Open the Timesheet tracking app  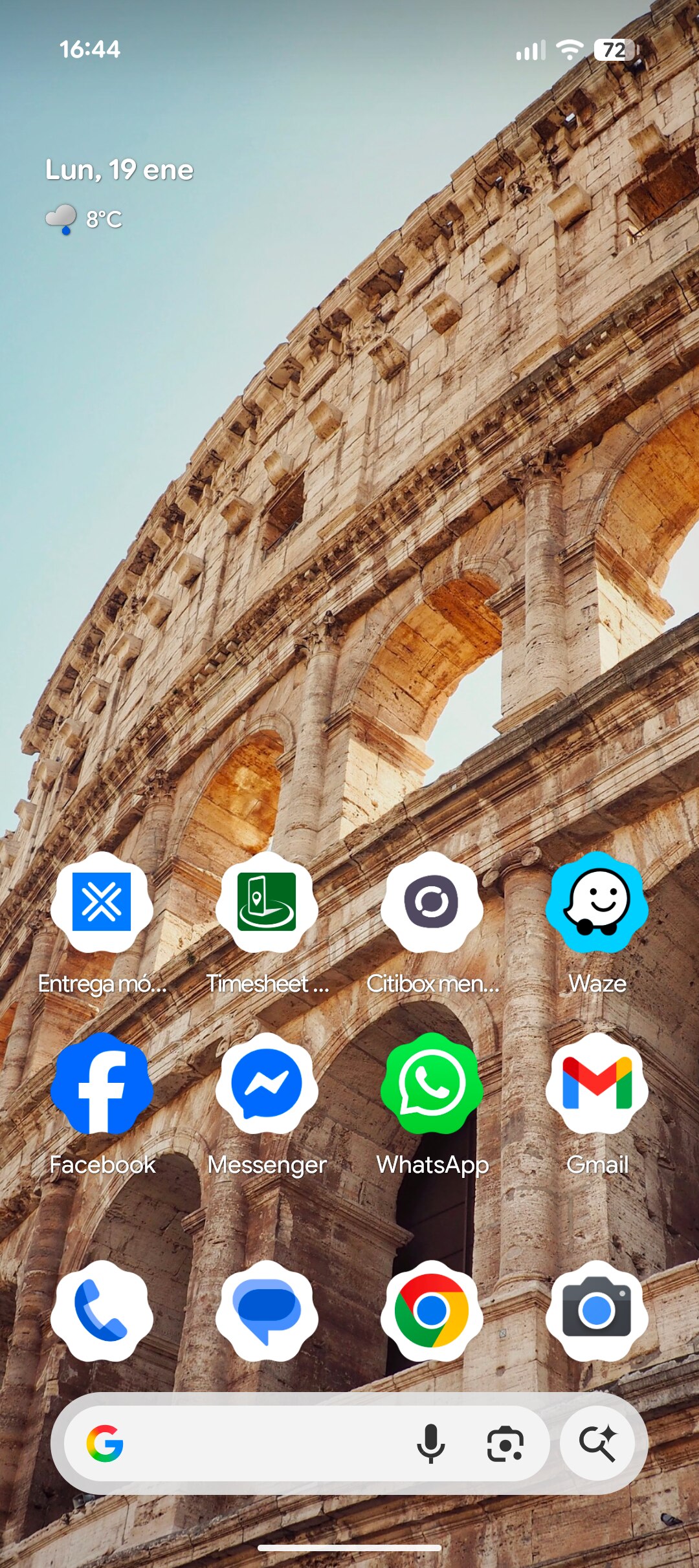click(x=267, y=908)
